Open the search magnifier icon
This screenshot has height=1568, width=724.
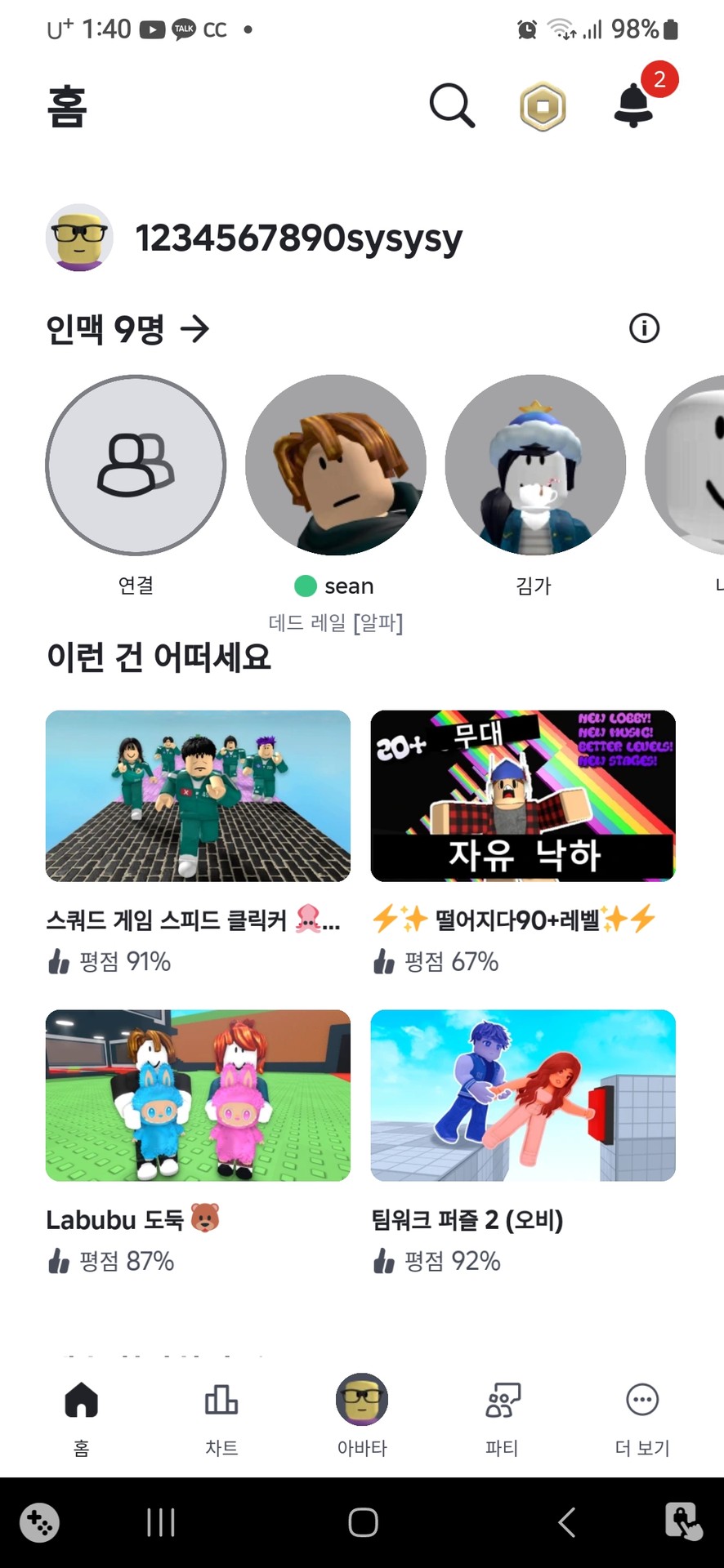pyautogui.click(x=452, y=105)
